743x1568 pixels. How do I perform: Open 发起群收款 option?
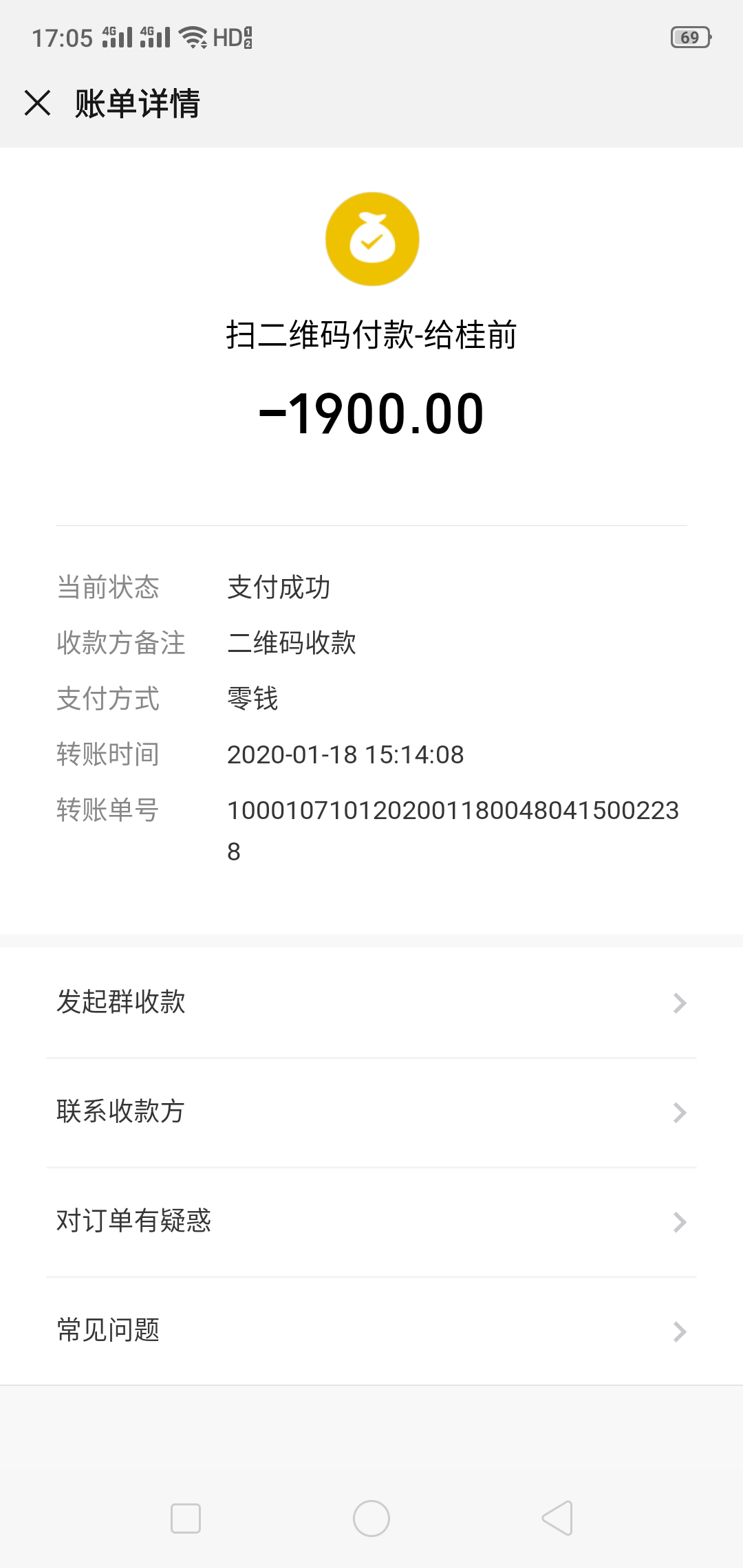pos(371,1003)
